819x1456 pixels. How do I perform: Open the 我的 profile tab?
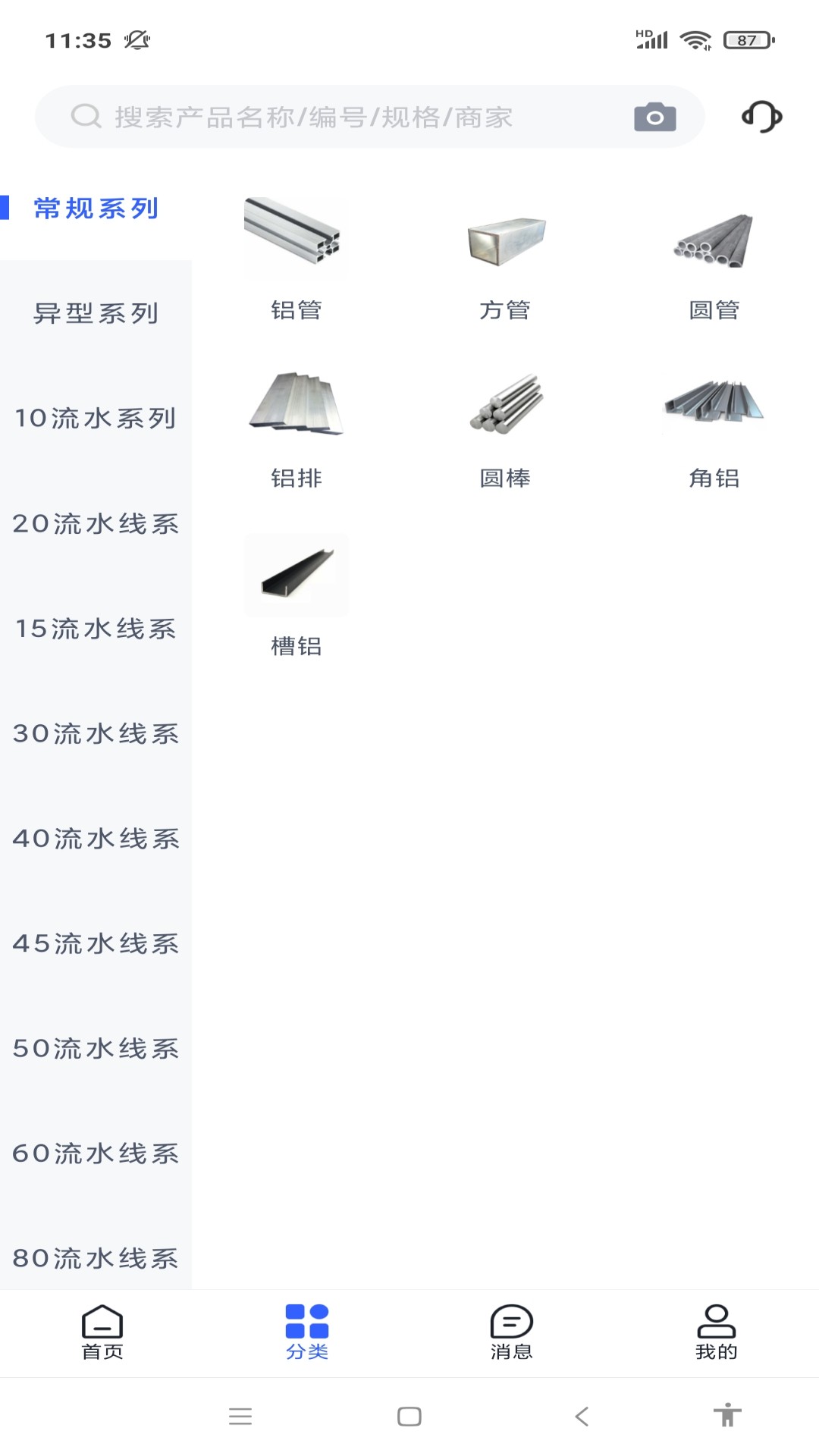tap(716, 1332)
